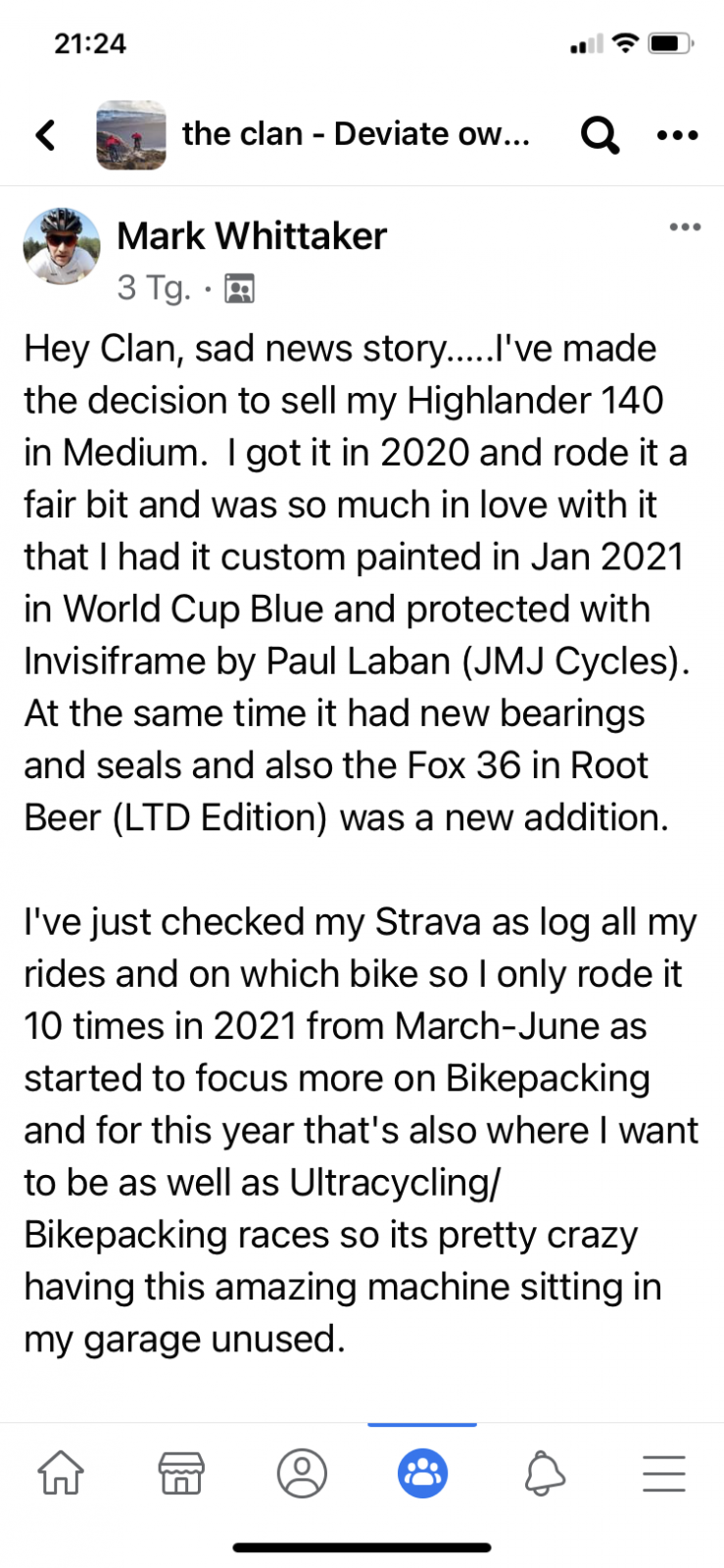Open the group title 'the clan - Deviate ow...'
The width and height of the screenshot is (724, 1568).
coord(355,134)
